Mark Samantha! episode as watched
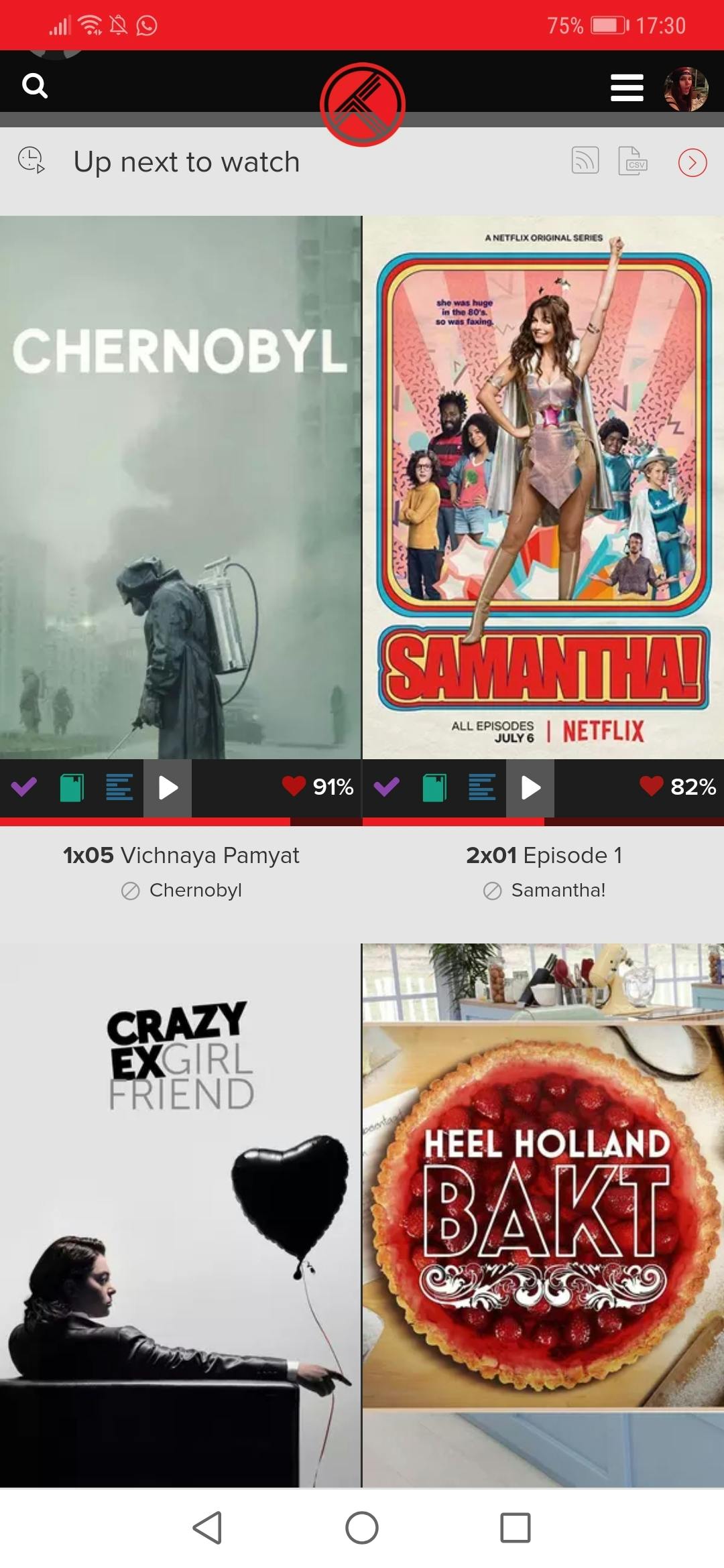Viewport: 724px width, 1568px height. coord(387,787)
